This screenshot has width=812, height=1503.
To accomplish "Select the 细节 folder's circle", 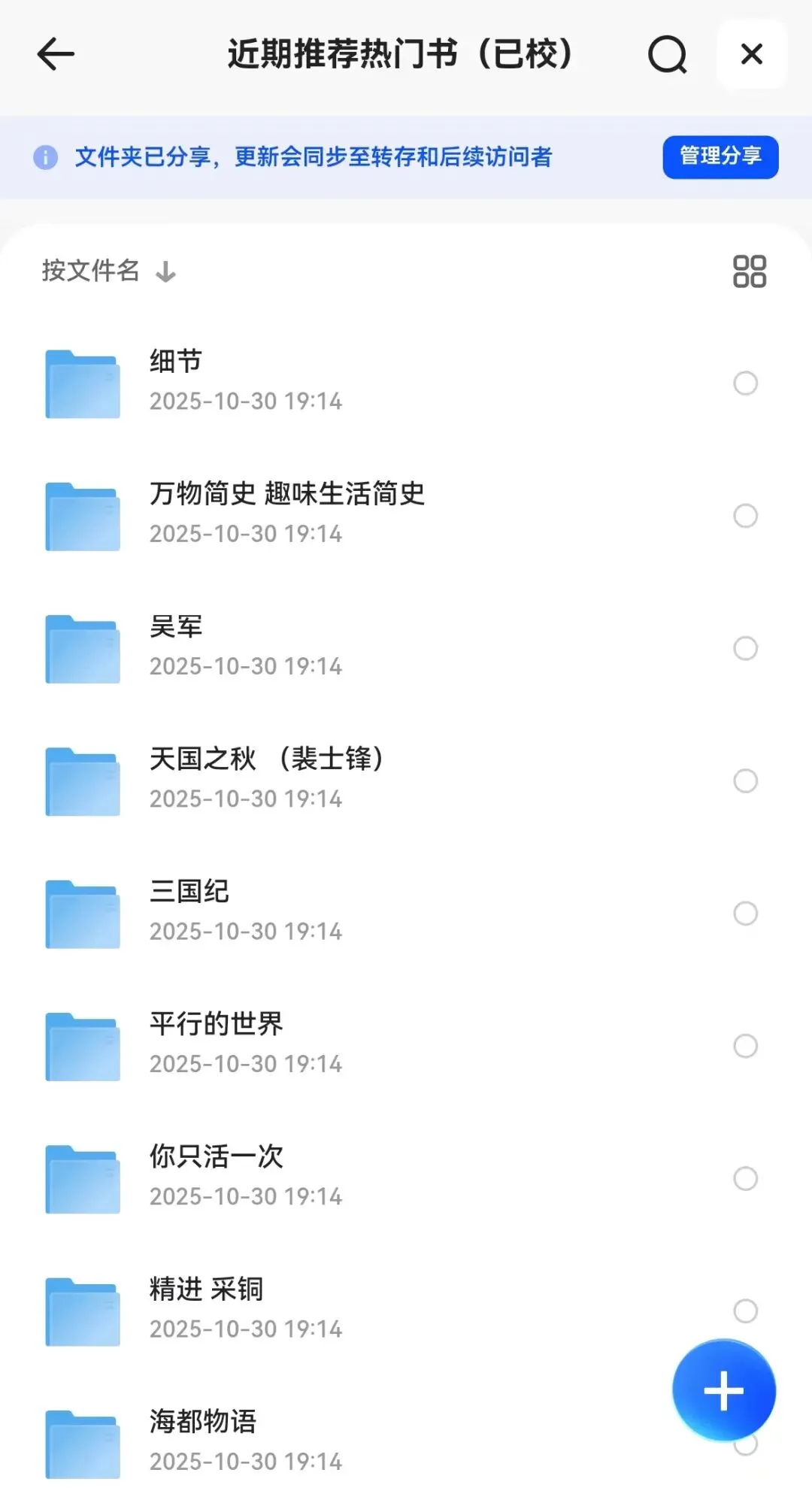I will pos(745,383).
